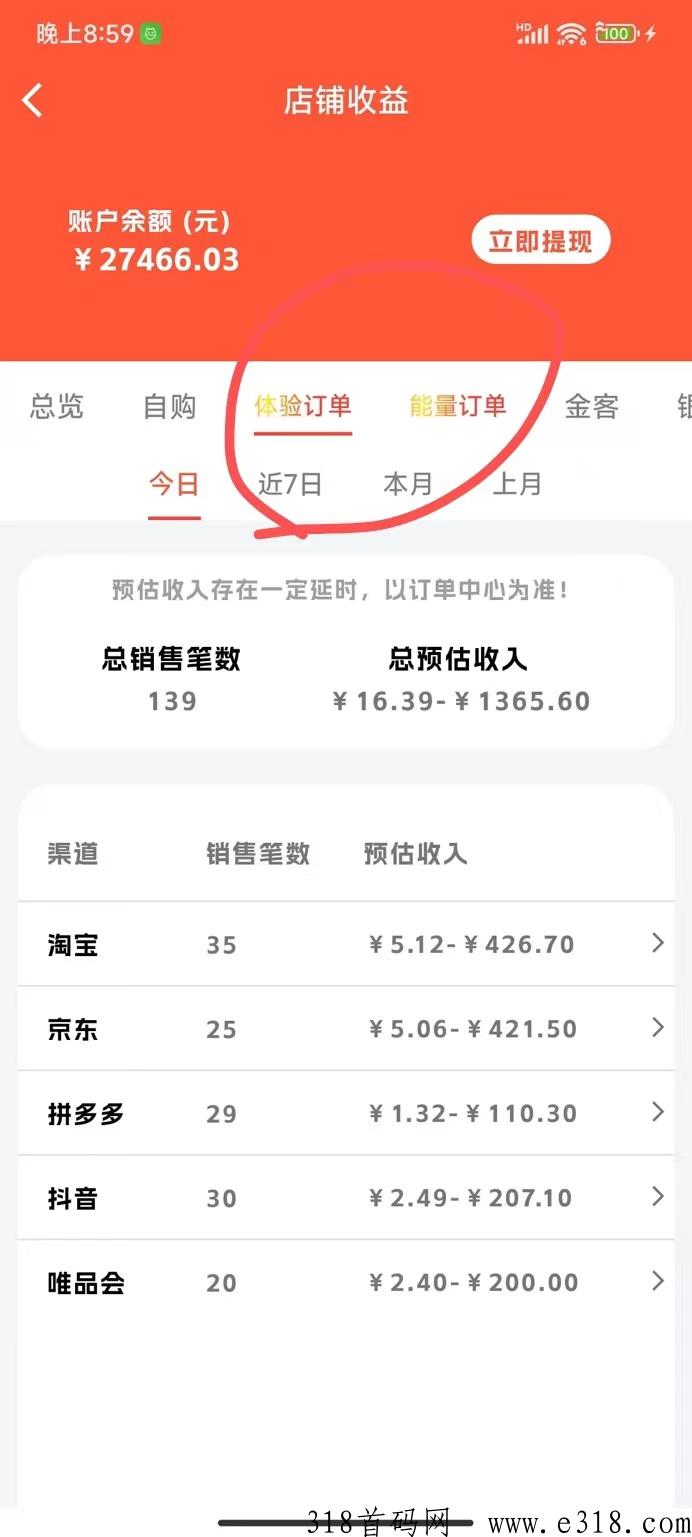This screenshot has height=1537, width=692.
Task: View the 拼多多 channel row
Action: [346, 1113]
